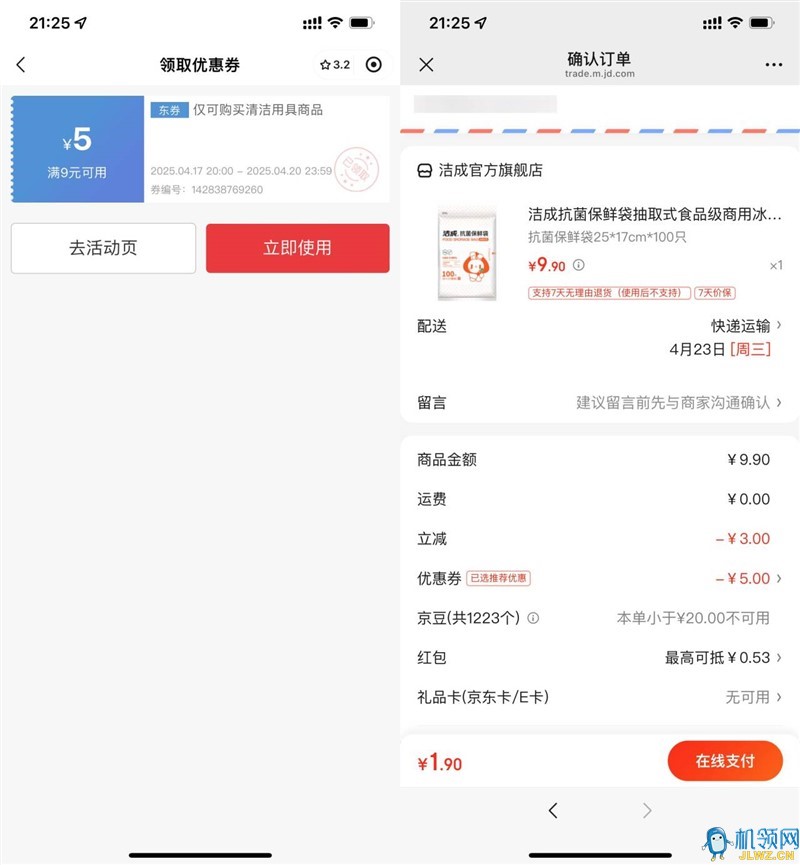Viewport: 800px width, 865px height.
Task: Tap 在线支付 to pay online
Action: coord(725,761)
